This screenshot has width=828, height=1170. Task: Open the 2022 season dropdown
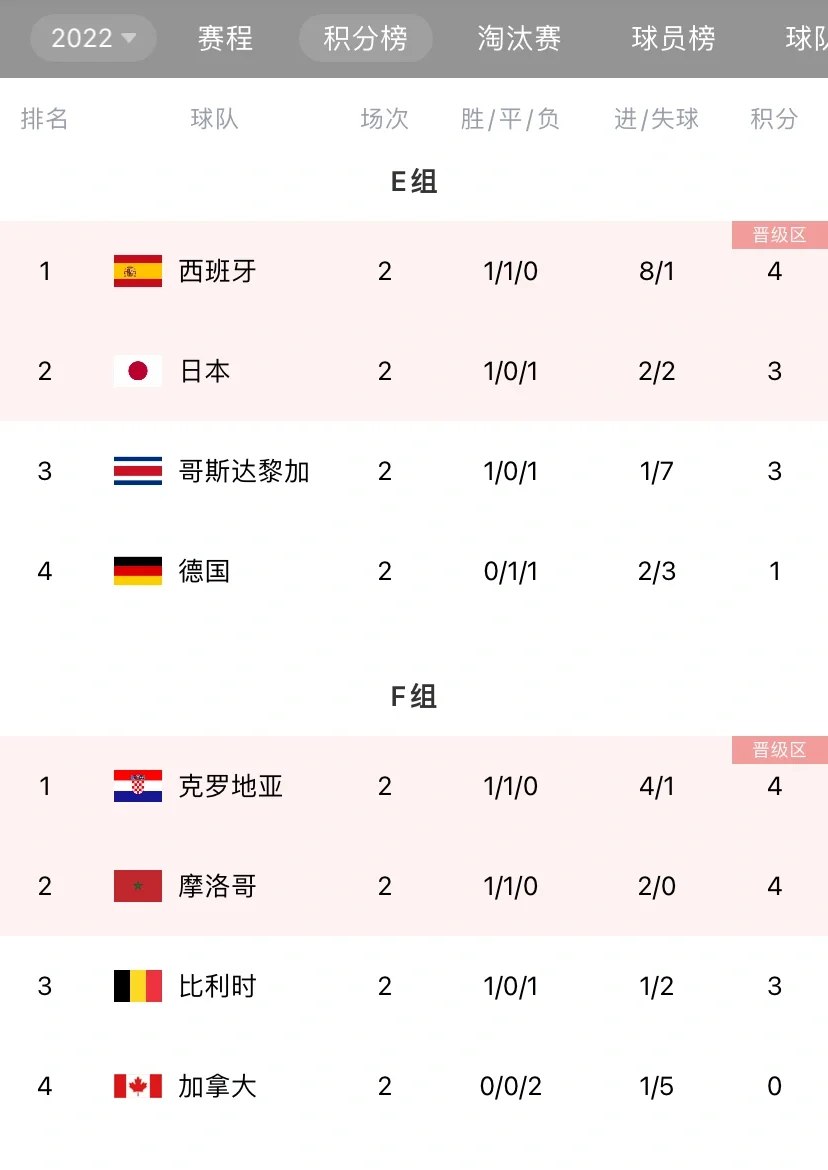coord(93,38)
